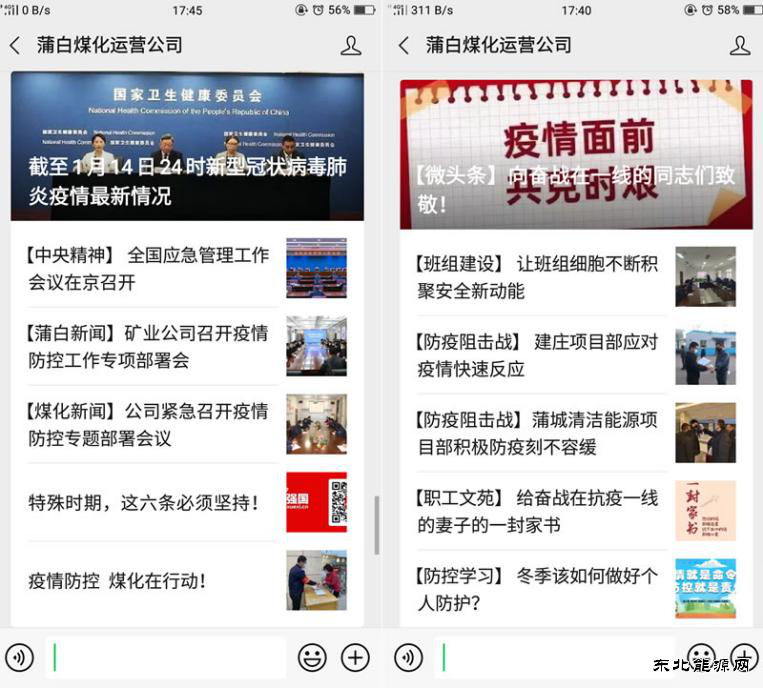Open 【煤化新闻】公司紧急召开疫情防控专题部署会议
This screenshot has height=688, width=763.
click(x=150, y=424)
